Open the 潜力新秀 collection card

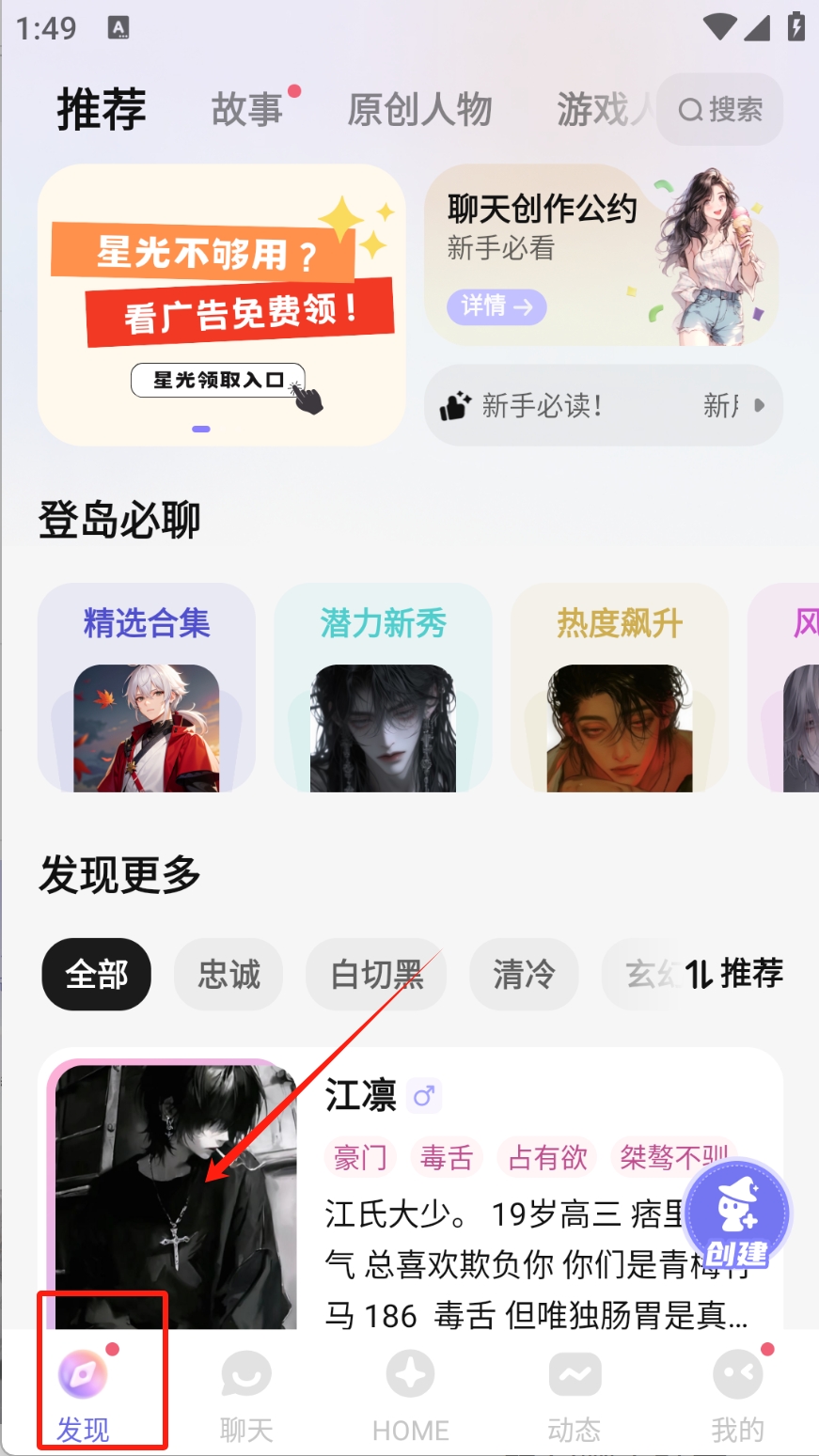click(x=383, y=688)
